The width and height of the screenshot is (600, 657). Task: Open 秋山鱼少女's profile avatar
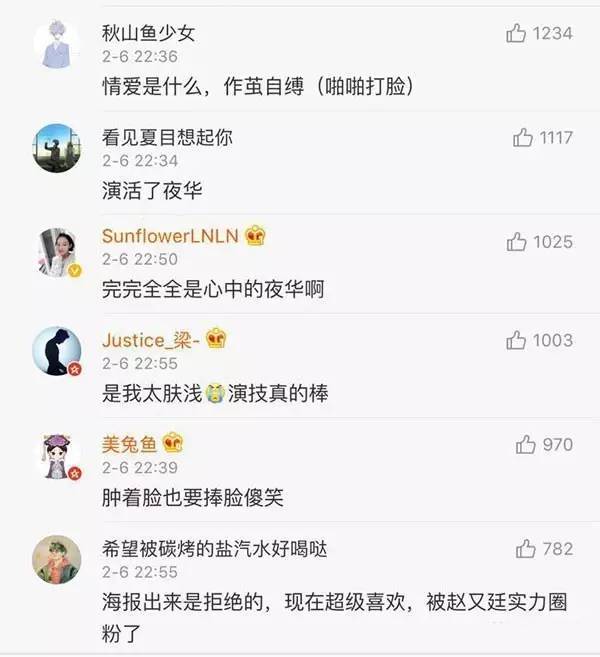pos(57,45)
